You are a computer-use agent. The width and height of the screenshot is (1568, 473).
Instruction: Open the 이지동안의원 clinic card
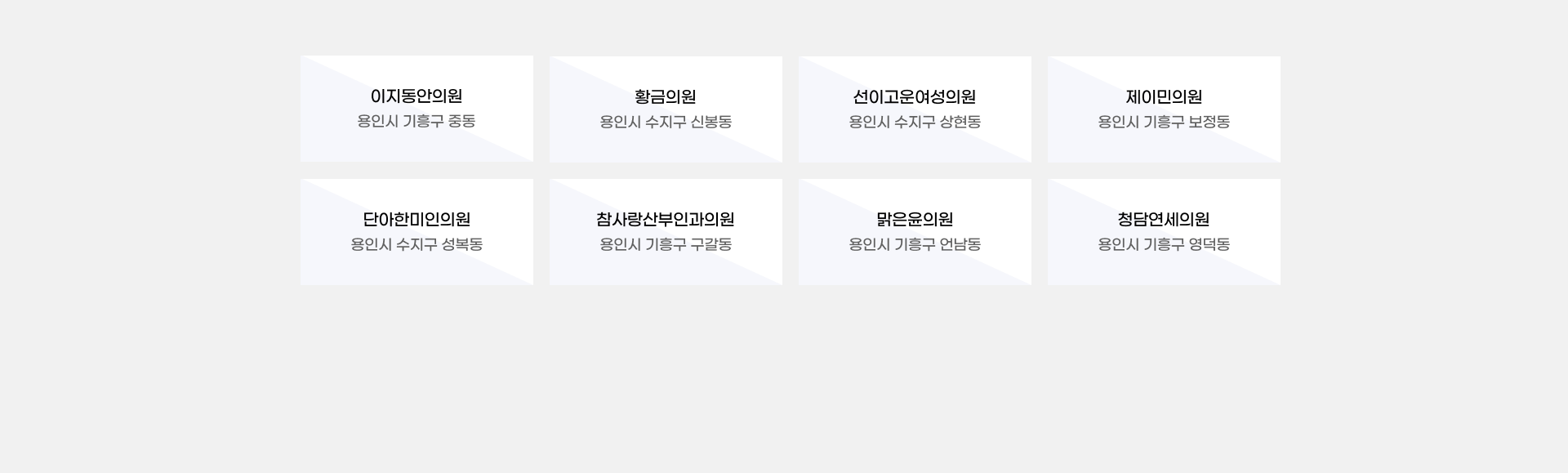pyautogui.click(x=416, y=109)
